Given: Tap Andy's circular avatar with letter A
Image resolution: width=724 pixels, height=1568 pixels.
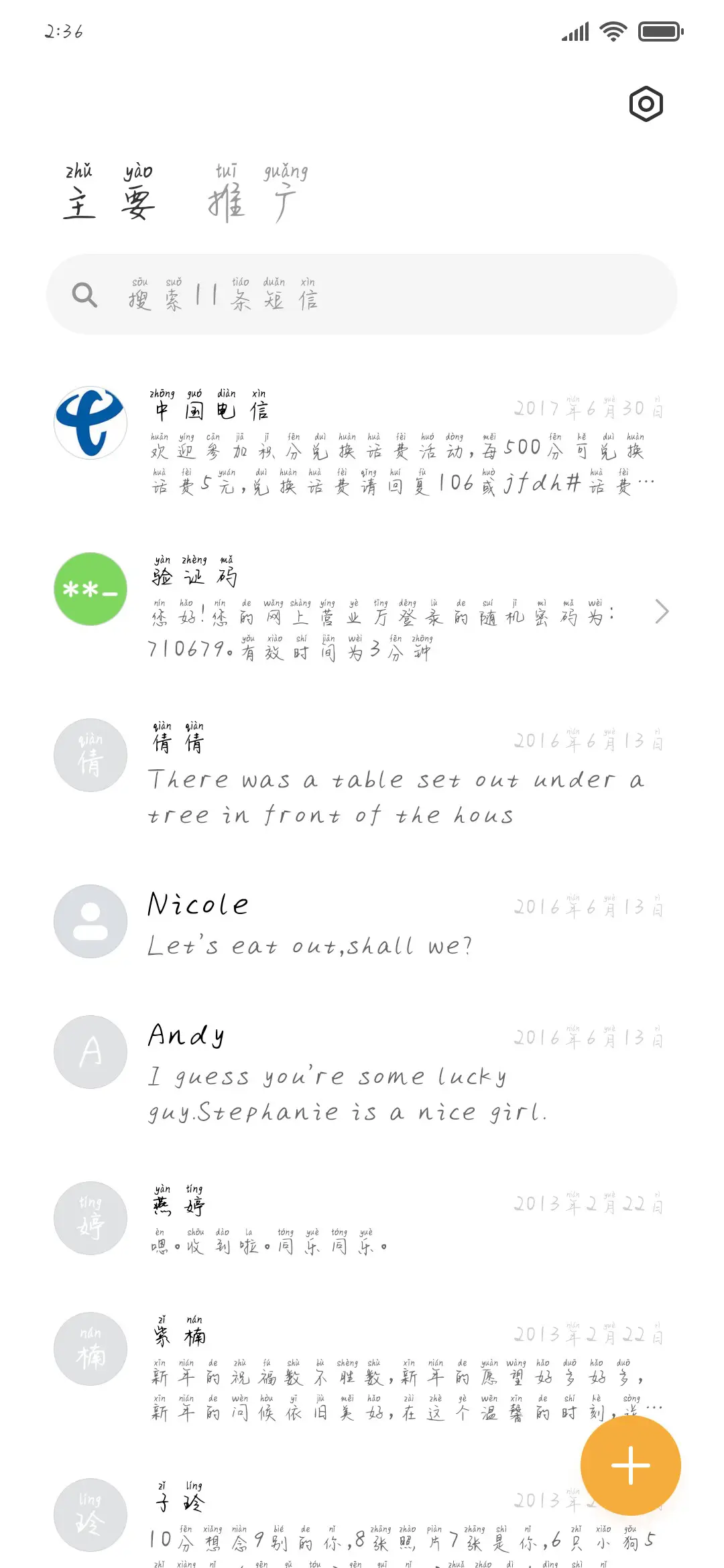Looking at the screenshot, I should tap(90, 1052).
